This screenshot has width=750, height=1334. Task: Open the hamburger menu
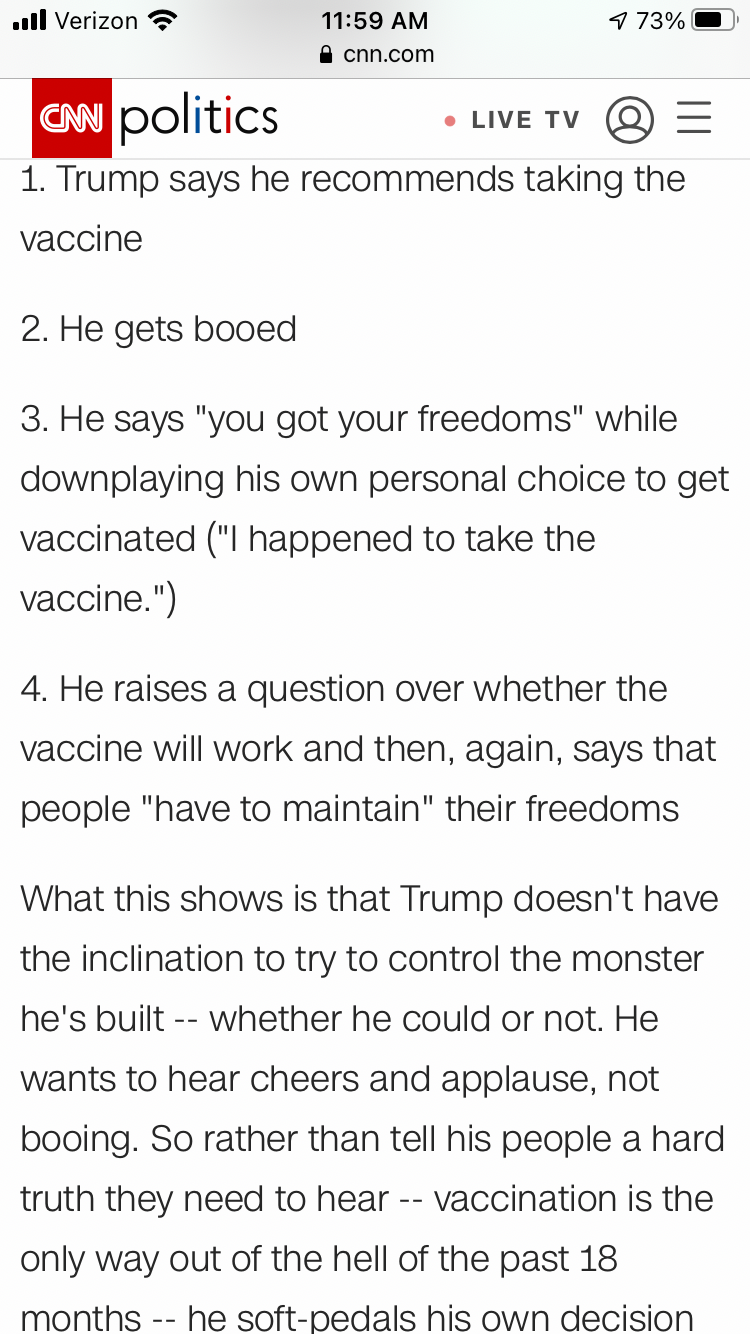click(694, 118)
